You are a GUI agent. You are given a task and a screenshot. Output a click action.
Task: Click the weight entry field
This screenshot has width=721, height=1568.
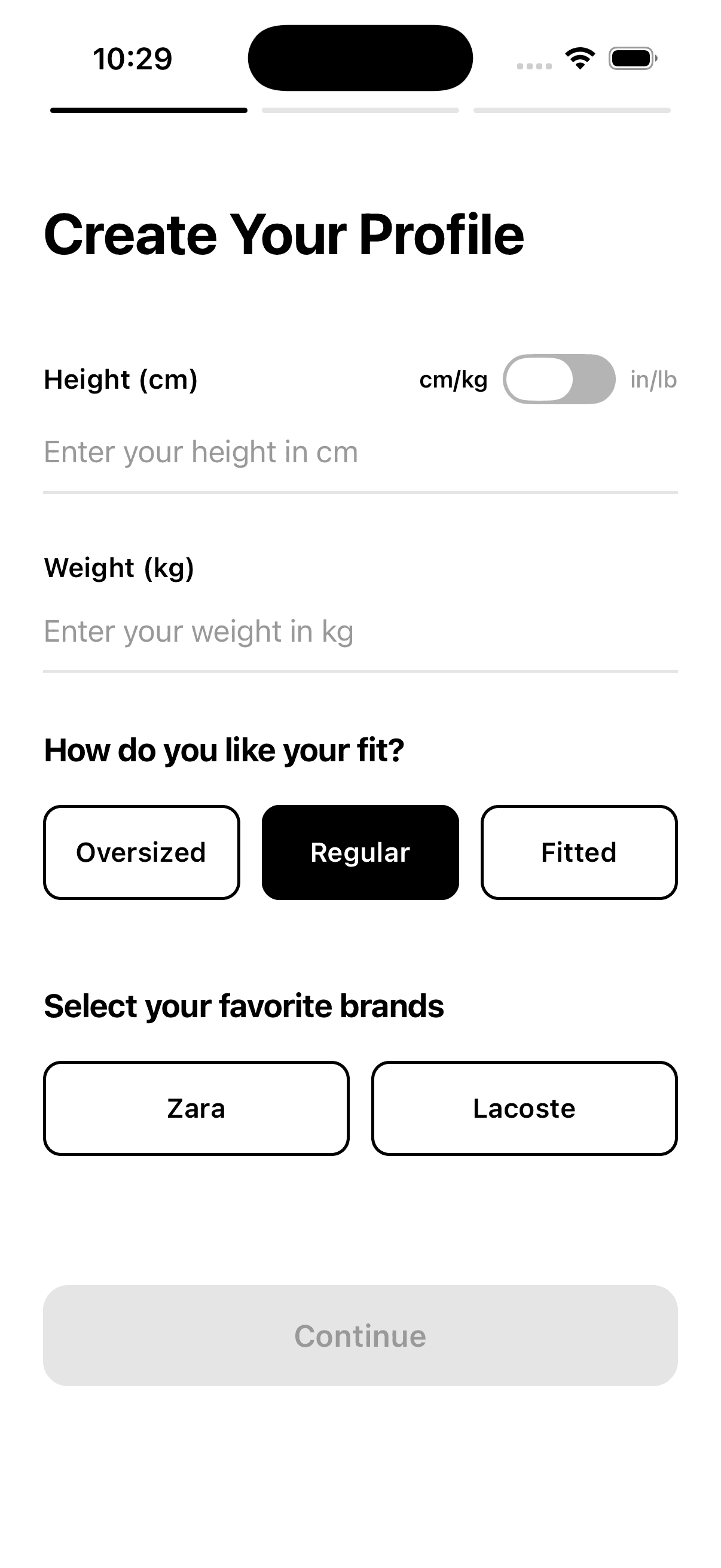point(360,632)
